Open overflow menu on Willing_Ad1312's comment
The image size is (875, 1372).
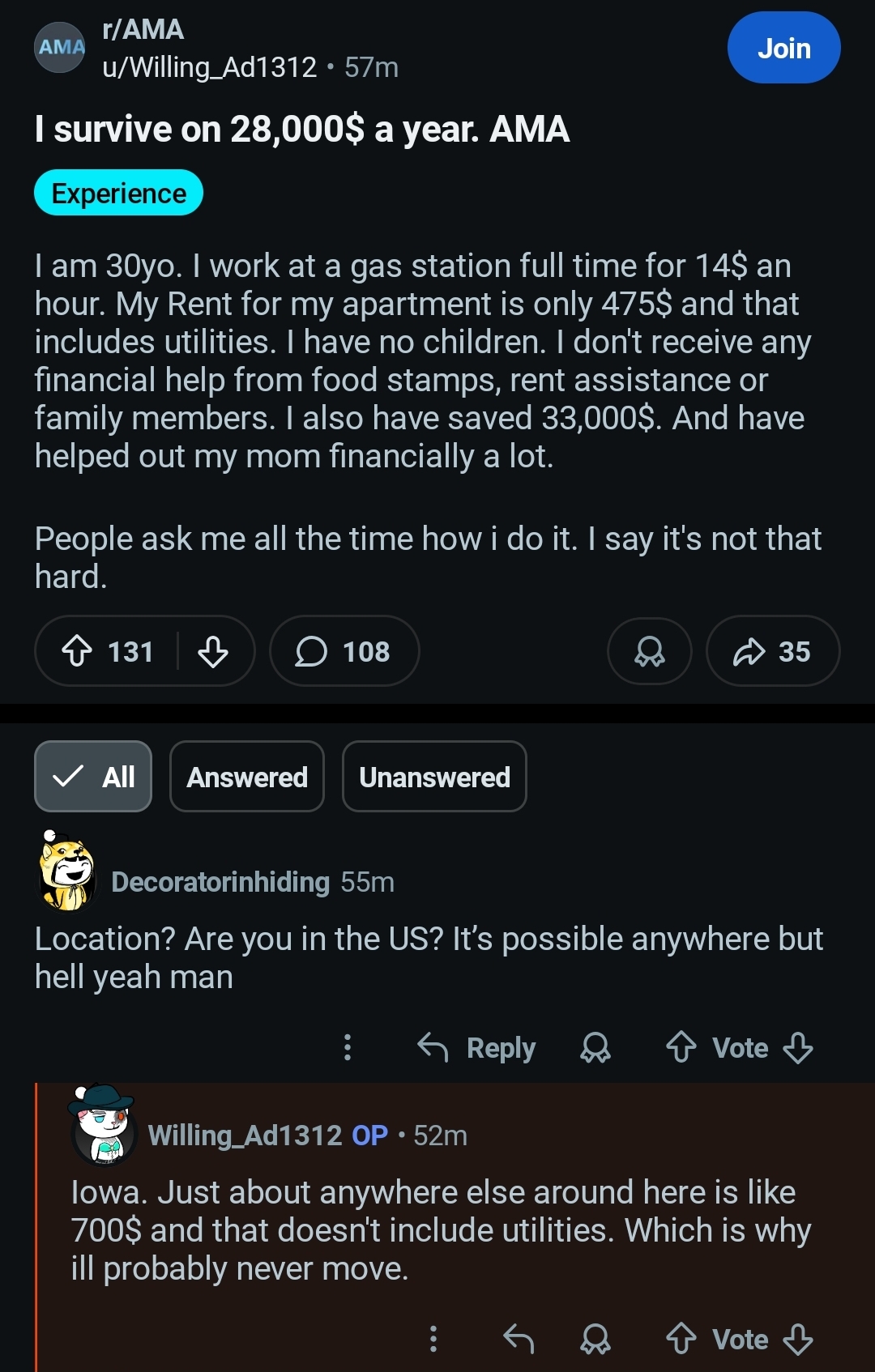(433, 1339)
